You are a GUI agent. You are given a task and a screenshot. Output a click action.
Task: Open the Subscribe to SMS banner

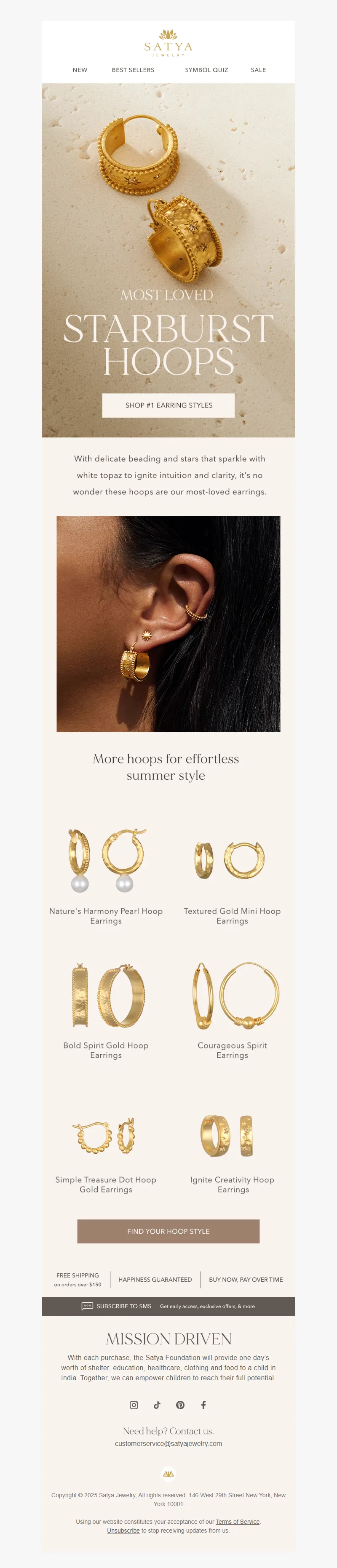click(x=168, y=1306)
